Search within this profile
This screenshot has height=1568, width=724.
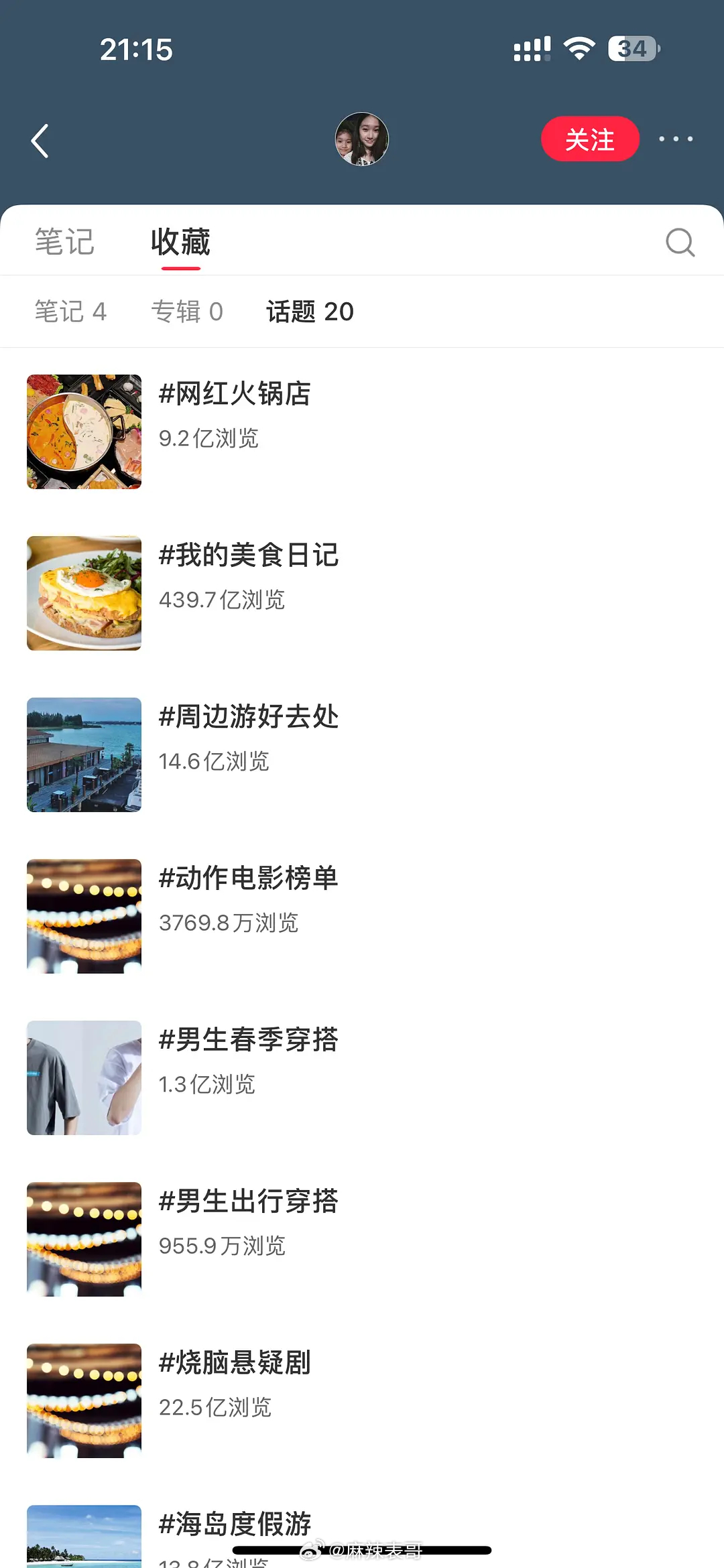680,242
